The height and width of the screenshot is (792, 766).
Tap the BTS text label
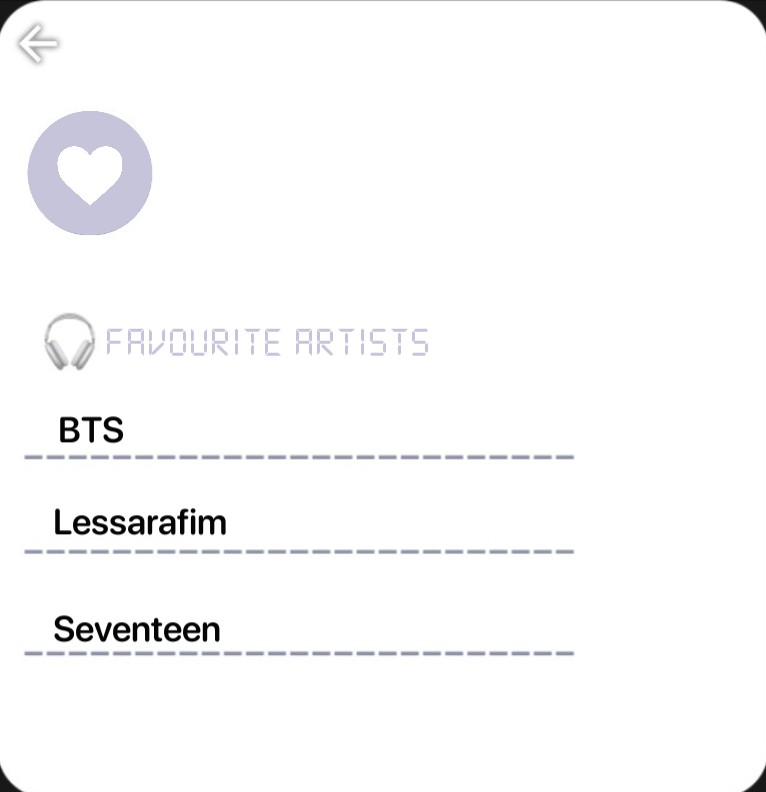coord(90,430)
